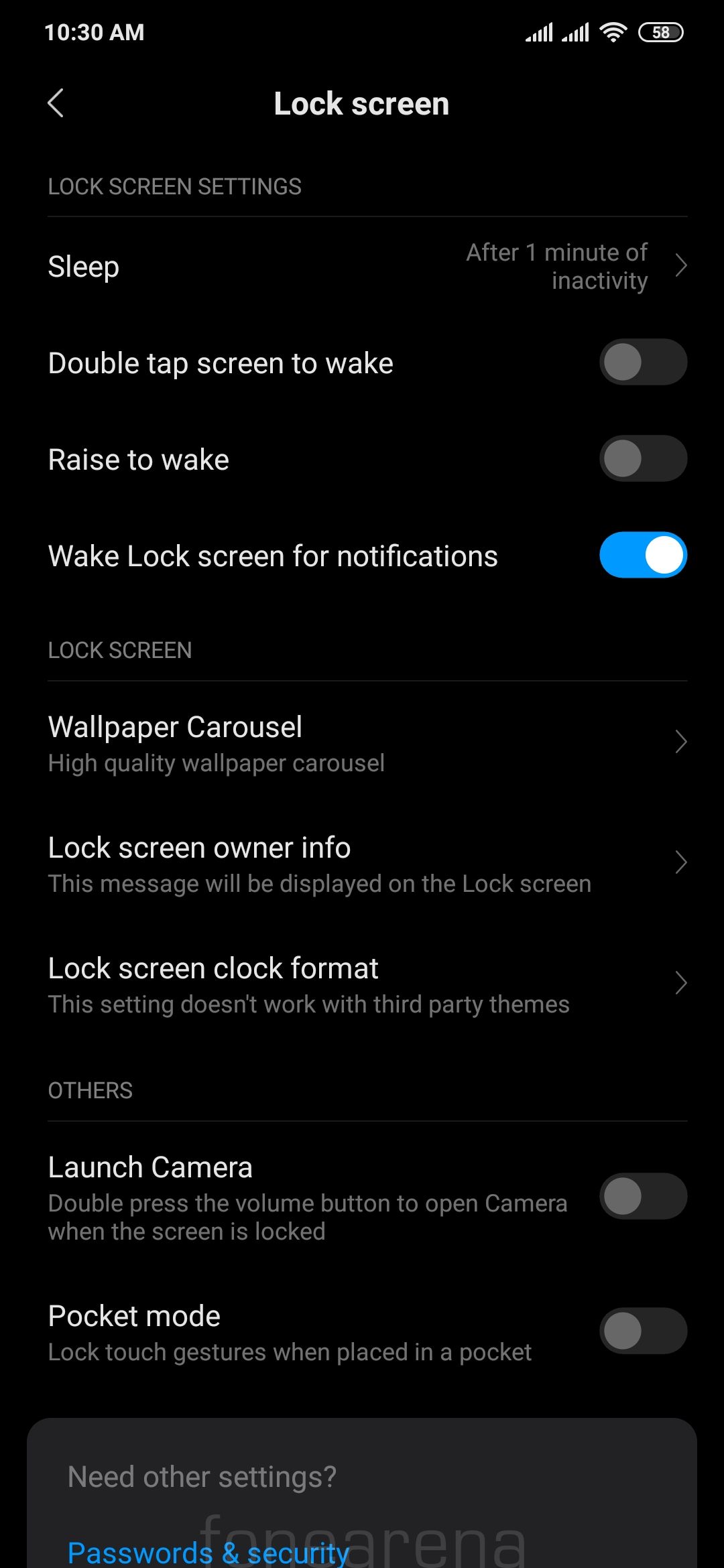Enable Launch Camera shortcut
The width and height of the screenshot is (724, 1568).
click(642, 1196)
